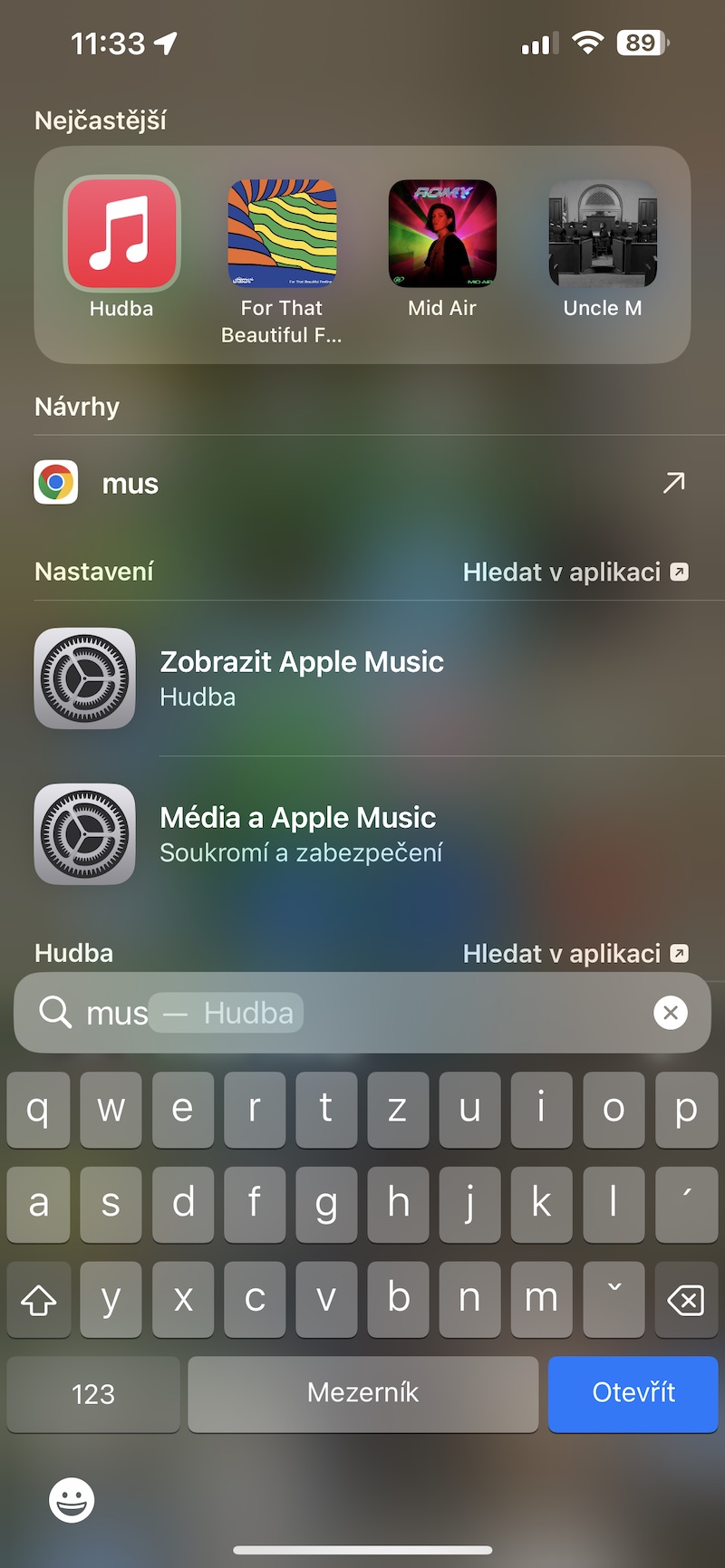Open Média a Apple Music setting
The height and width of the screenshot is (1568, 725).
point(362,834)
